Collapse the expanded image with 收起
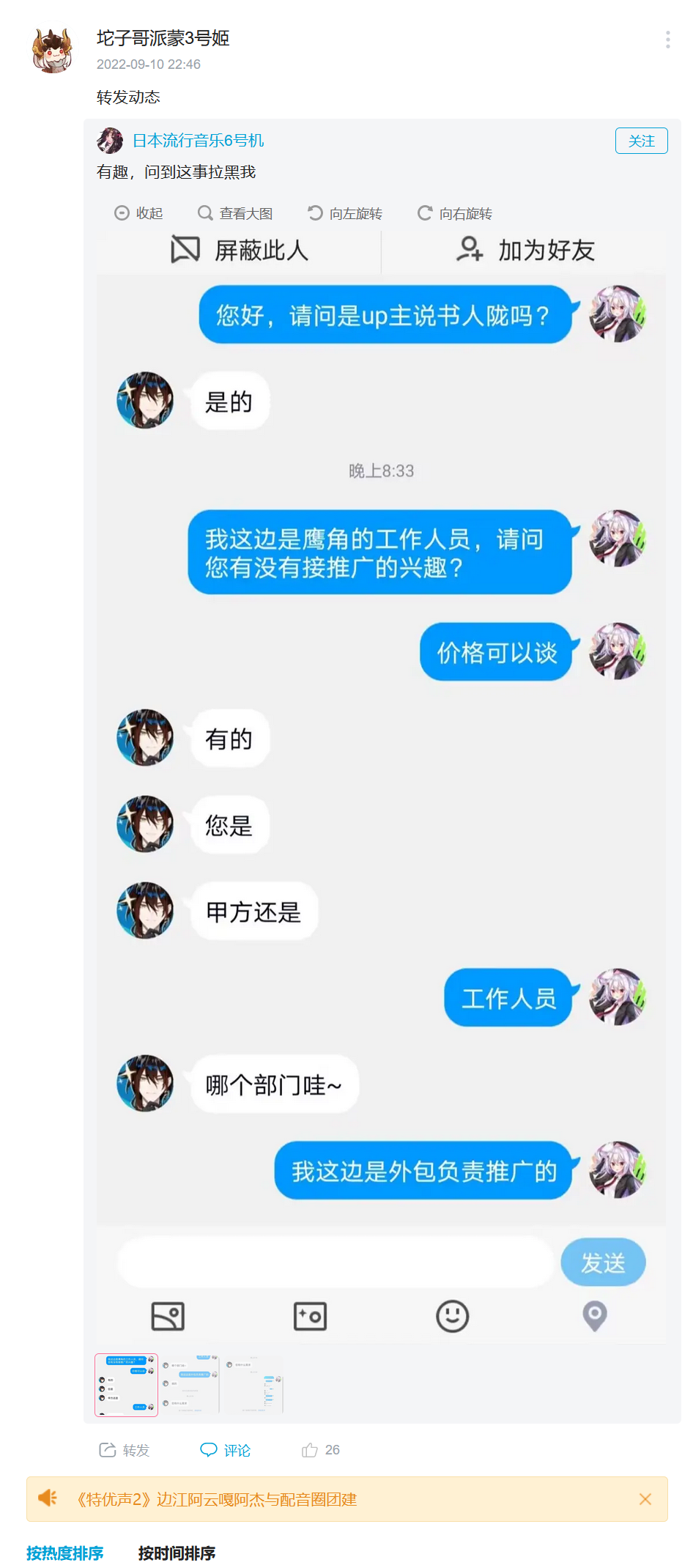The width and height of the screenshot is (693, 1568). (x=139, y=213)
